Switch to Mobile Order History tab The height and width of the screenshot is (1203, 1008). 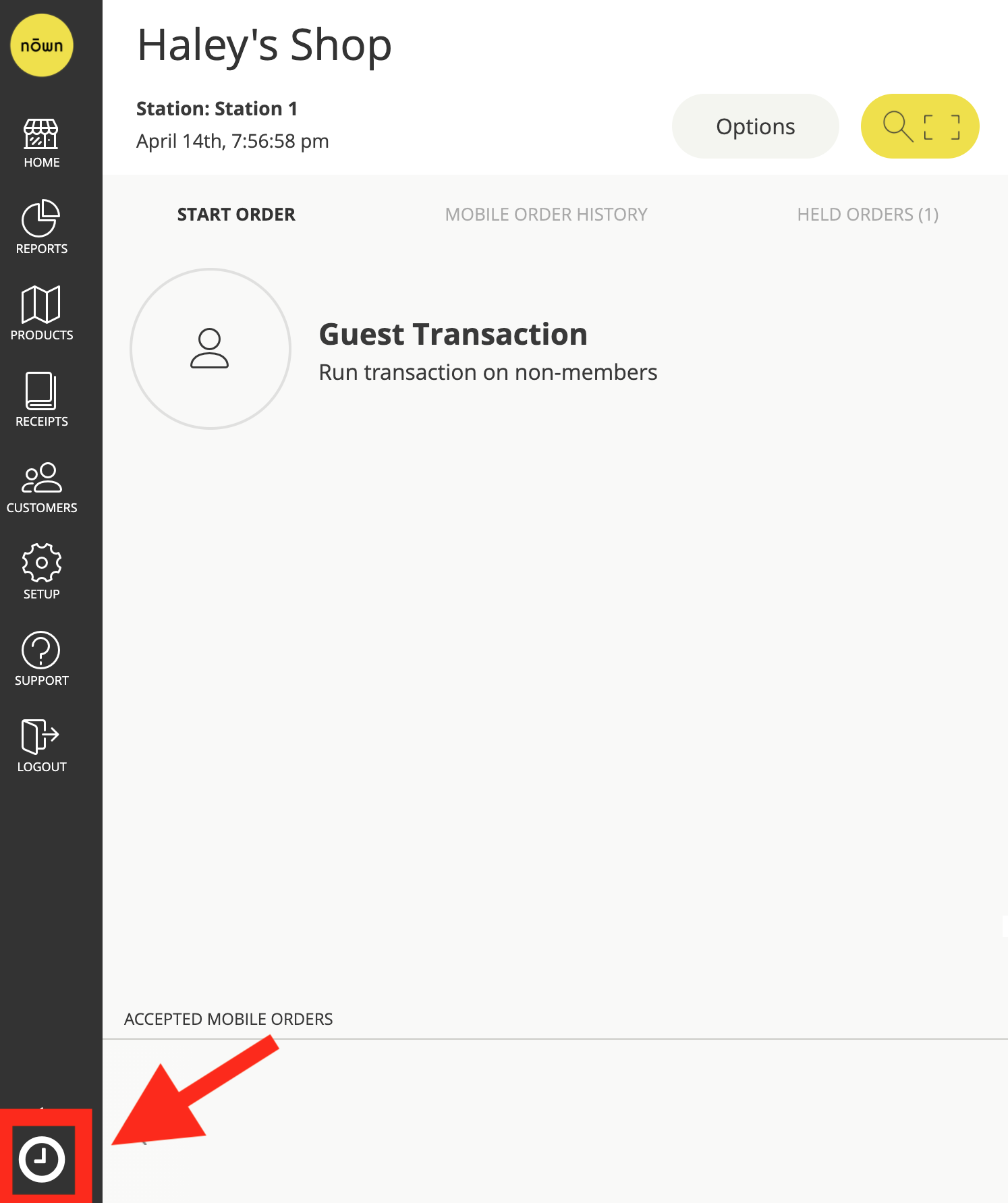546,215
